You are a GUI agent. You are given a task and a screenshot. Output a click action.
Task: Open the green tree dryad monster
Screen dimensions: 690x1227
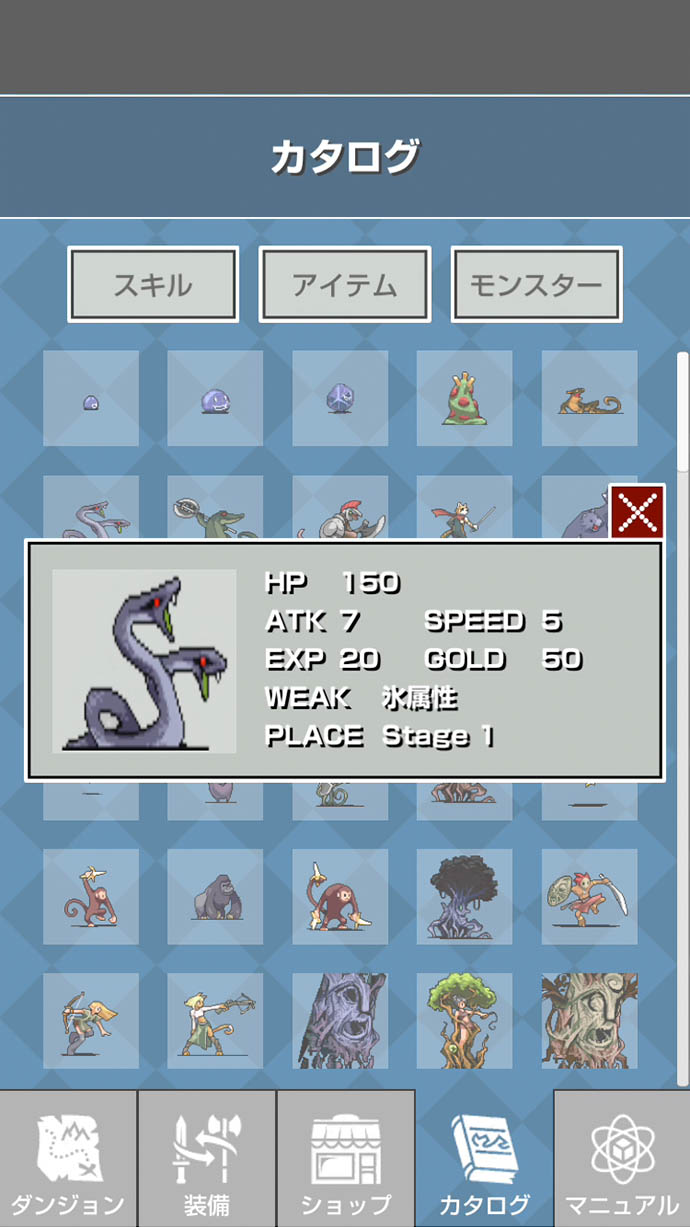pos(464,1020)
